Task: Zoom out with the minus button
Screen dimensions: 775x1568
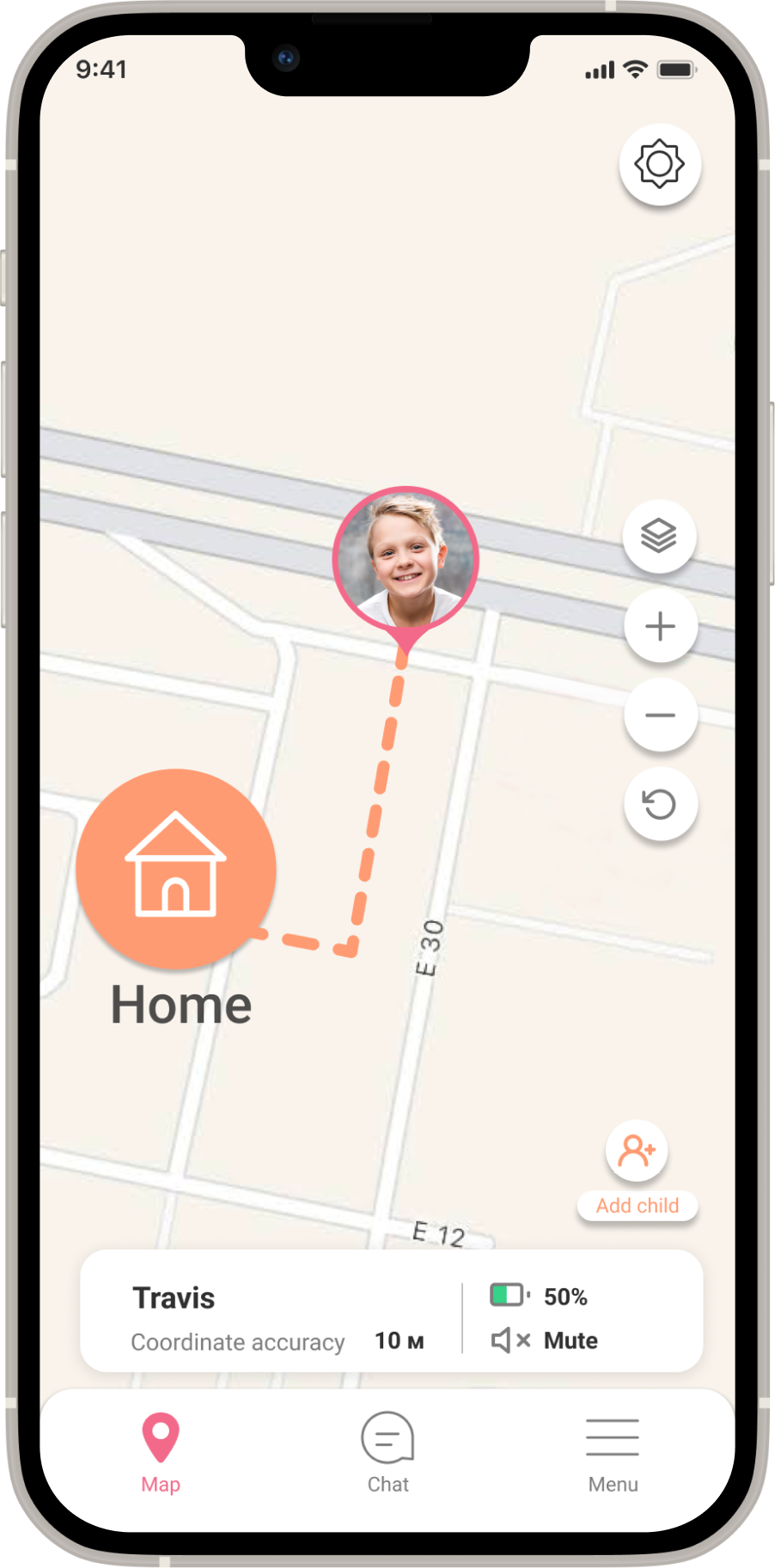Action: click(660, 715)
